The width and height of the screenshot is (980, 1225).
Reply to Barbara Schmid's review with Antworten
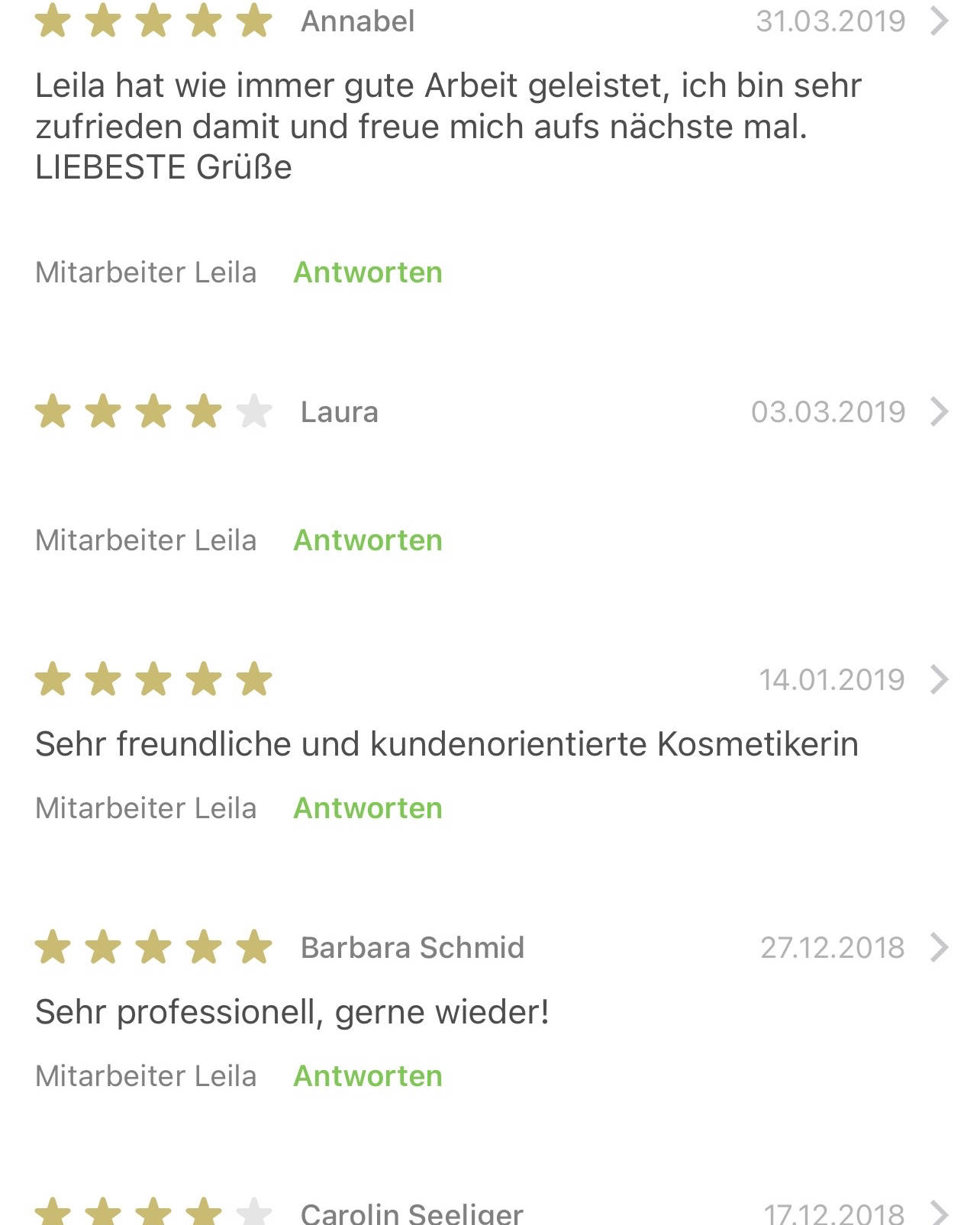(x=367, y=1076)
